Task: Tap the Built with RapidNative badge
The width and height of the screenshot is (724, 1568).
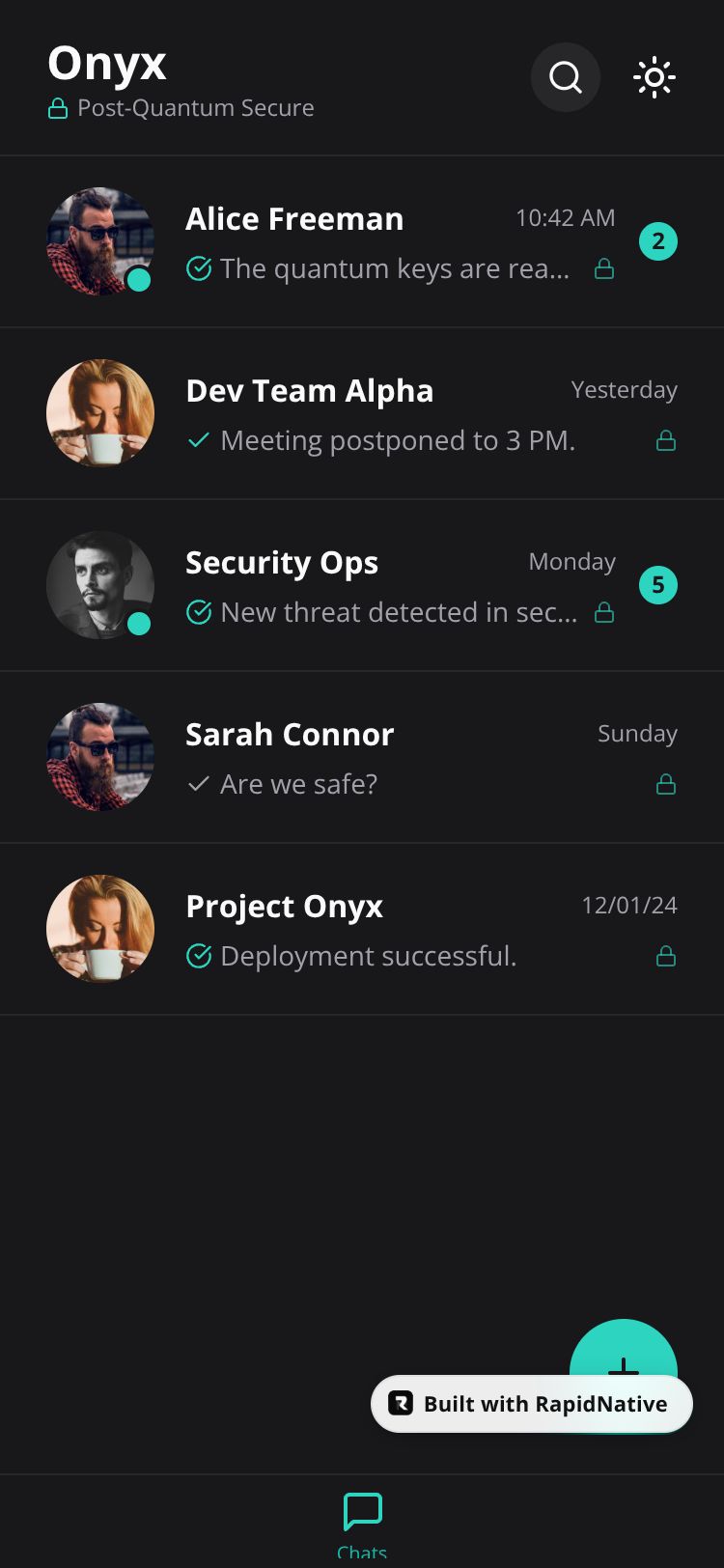Action: pyautogui.click(x=532, y=1404)
